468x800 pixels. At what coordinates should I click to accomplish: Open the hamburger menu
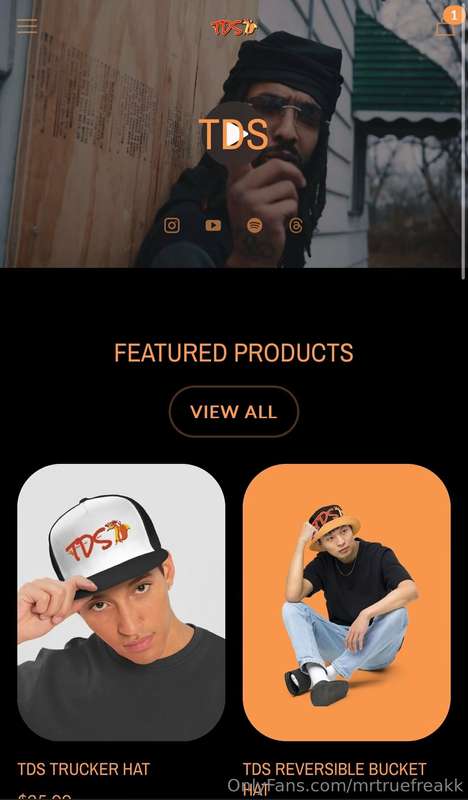click(x=27, y=26)
